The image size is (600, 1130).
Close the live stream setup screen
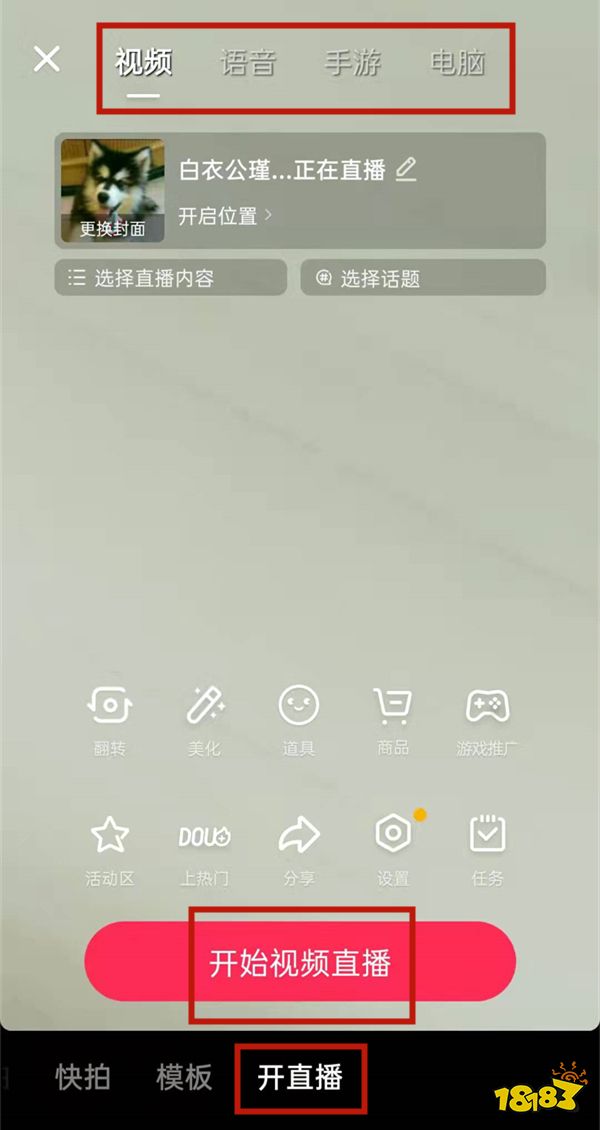(47, 59)
